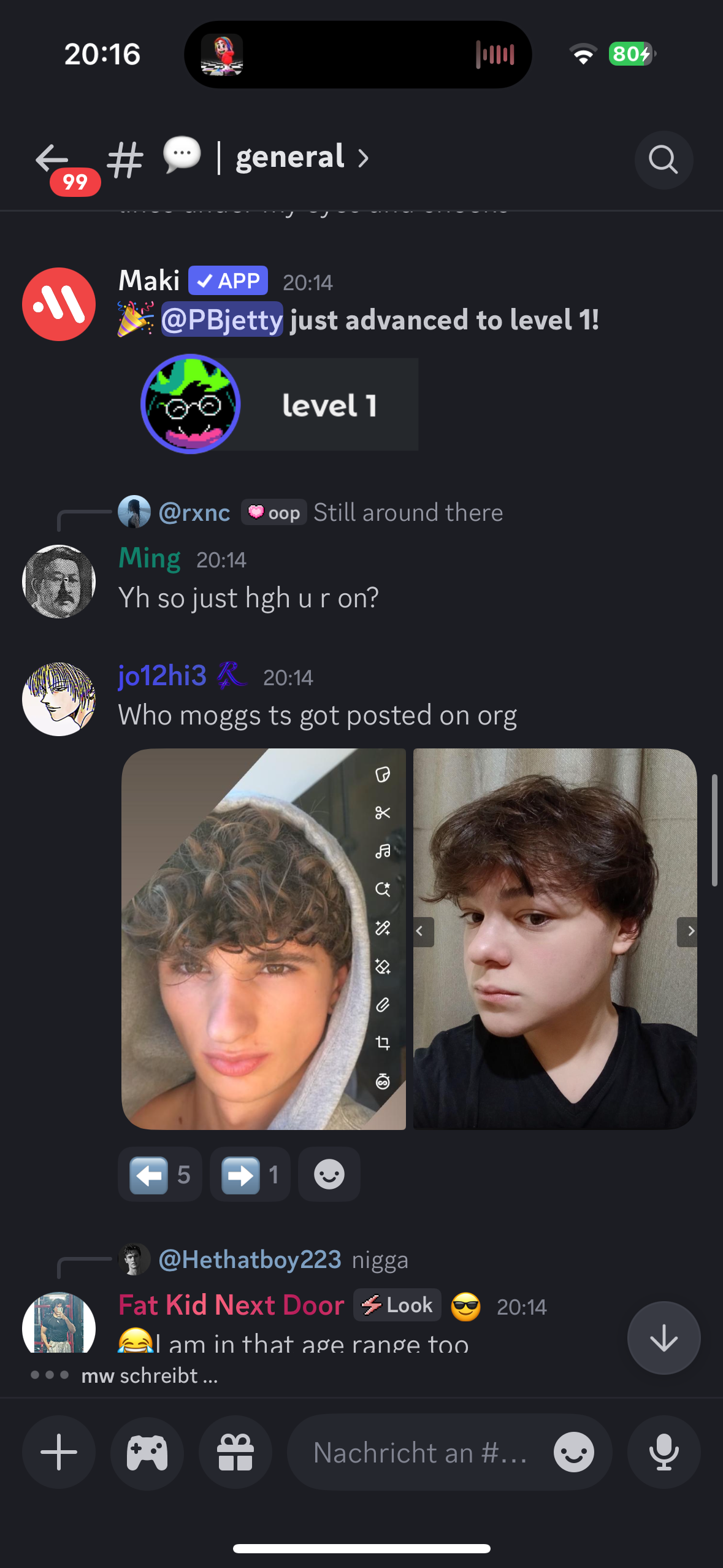
Task: React with the left arrow emoji
Action: tap(159, 1175)
